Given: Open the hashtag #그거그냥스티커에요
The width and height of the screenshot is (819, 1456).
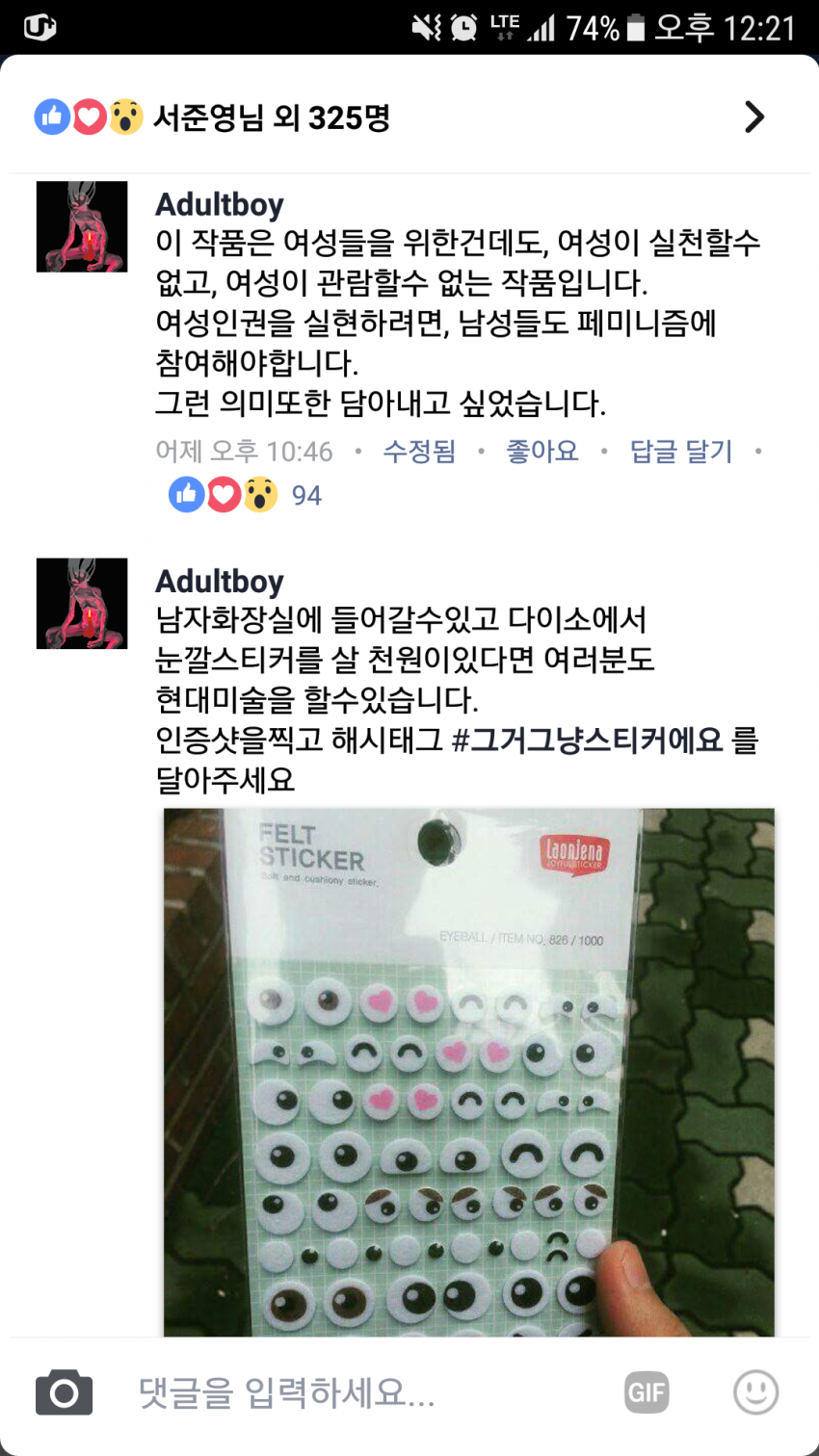Looking at the screenshot, I should 587,740.
